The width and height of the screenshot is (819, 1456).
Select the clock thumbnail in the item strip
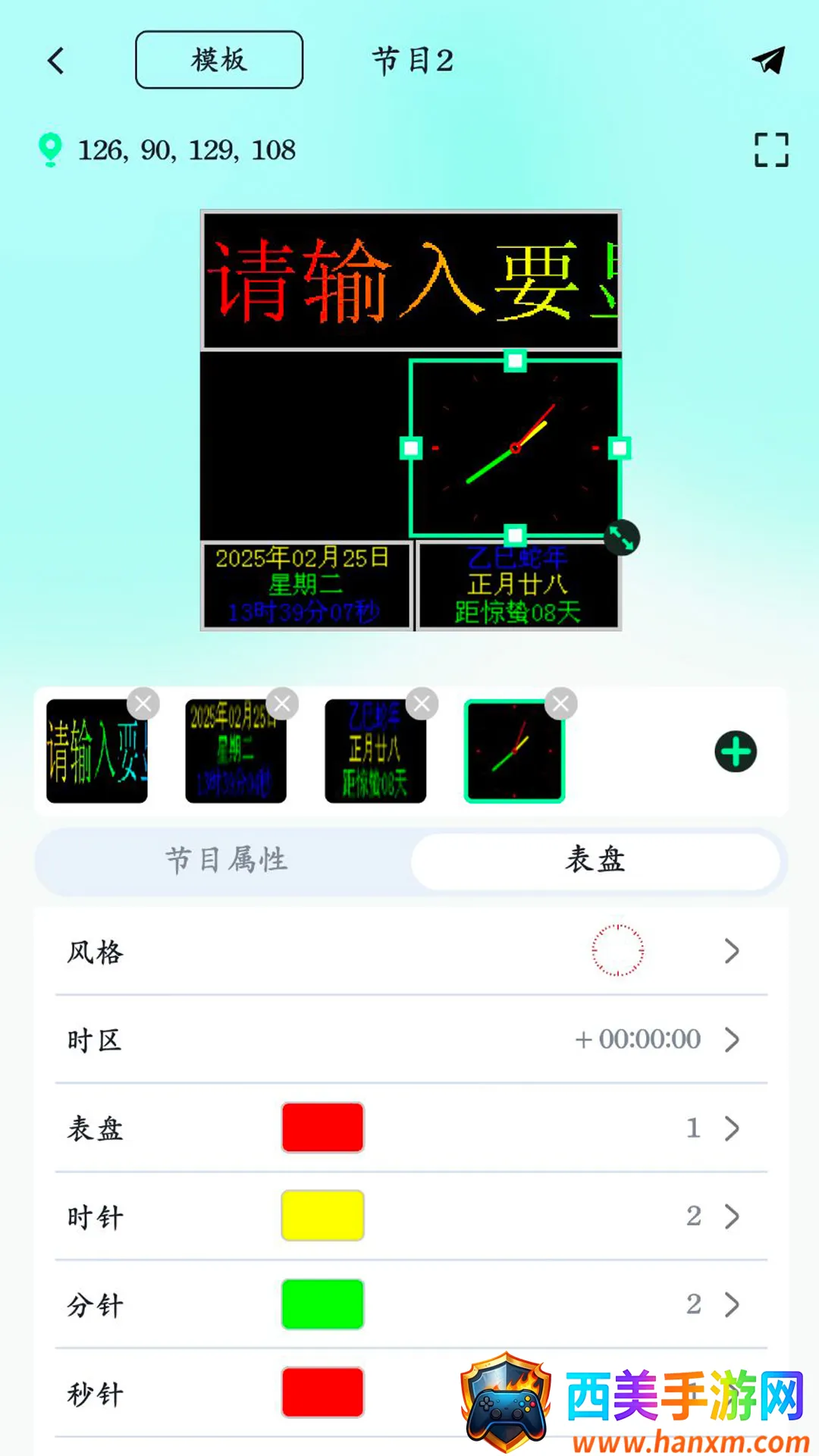[x=515, y=752]
